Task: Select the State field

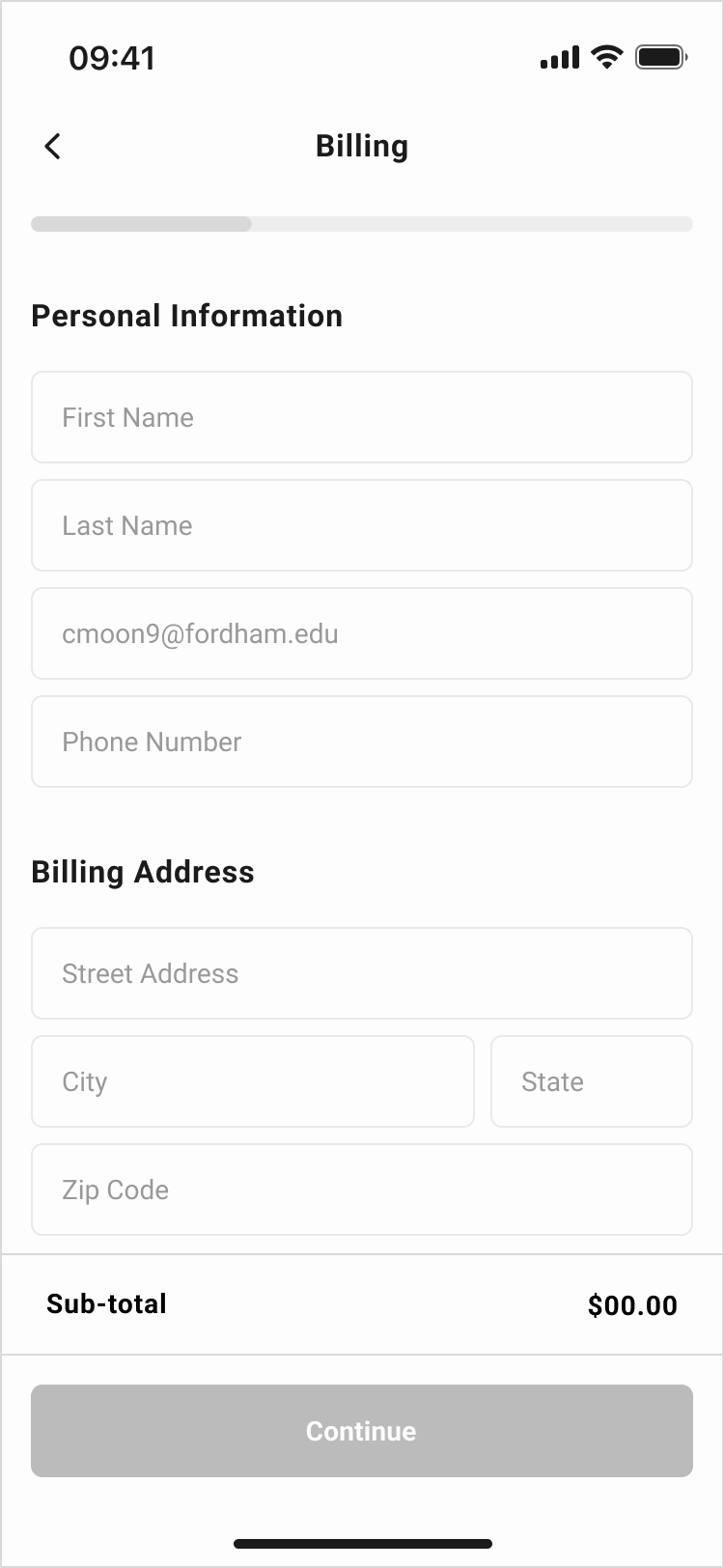Action: pos(592,1081)
